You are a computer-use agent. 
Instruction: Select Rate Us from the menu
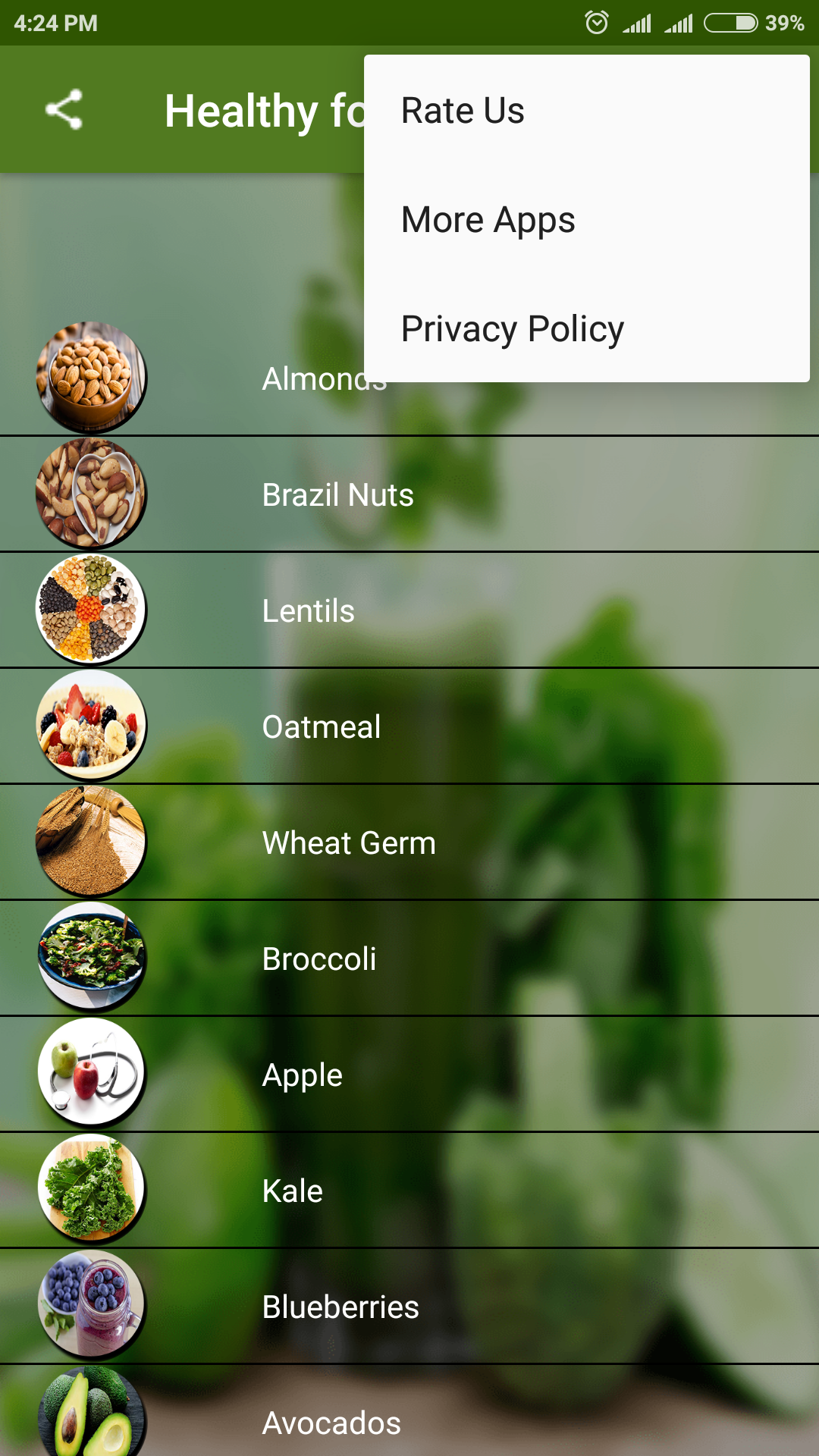coord(587,111)
